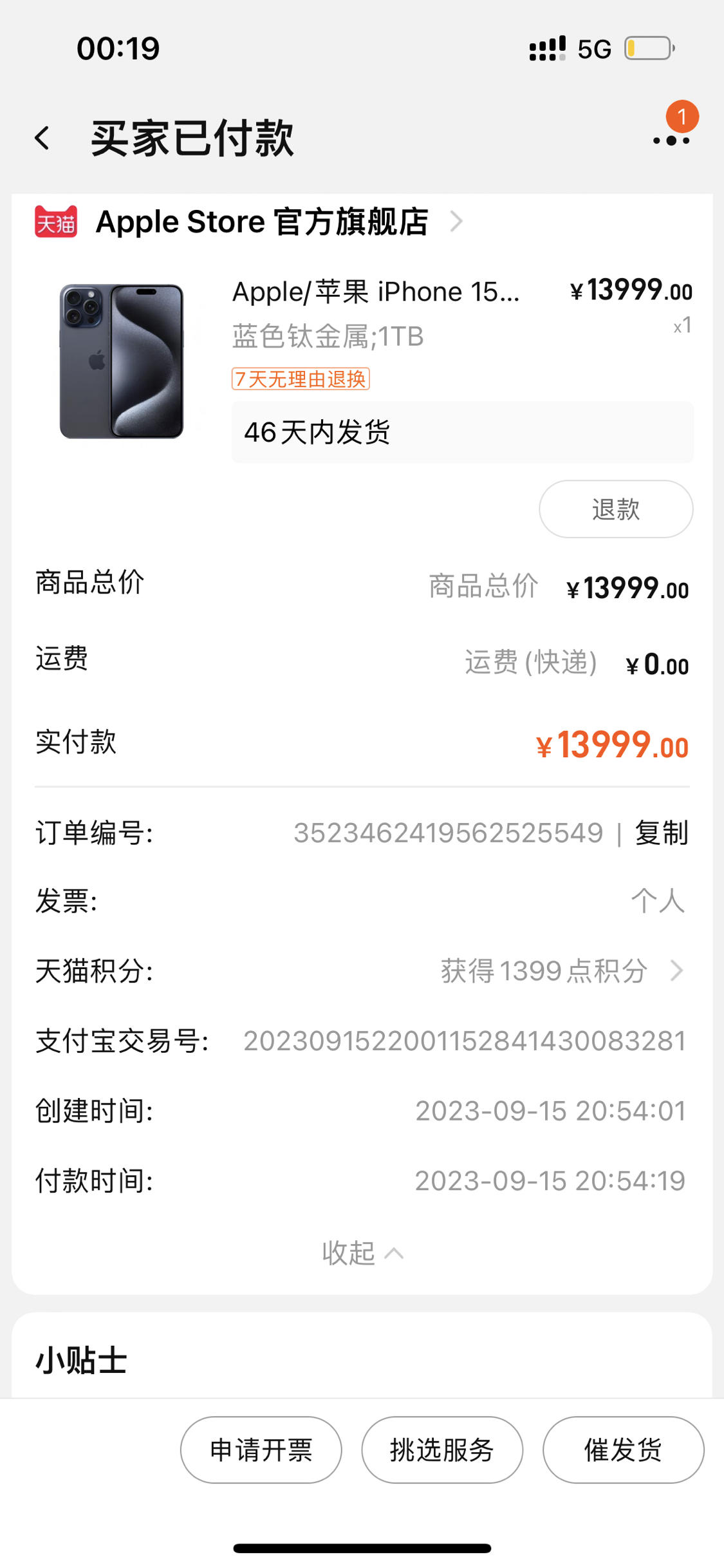724x1568 pixels.
Task: Copy the order number with 复制
Action: click(662, 833)
